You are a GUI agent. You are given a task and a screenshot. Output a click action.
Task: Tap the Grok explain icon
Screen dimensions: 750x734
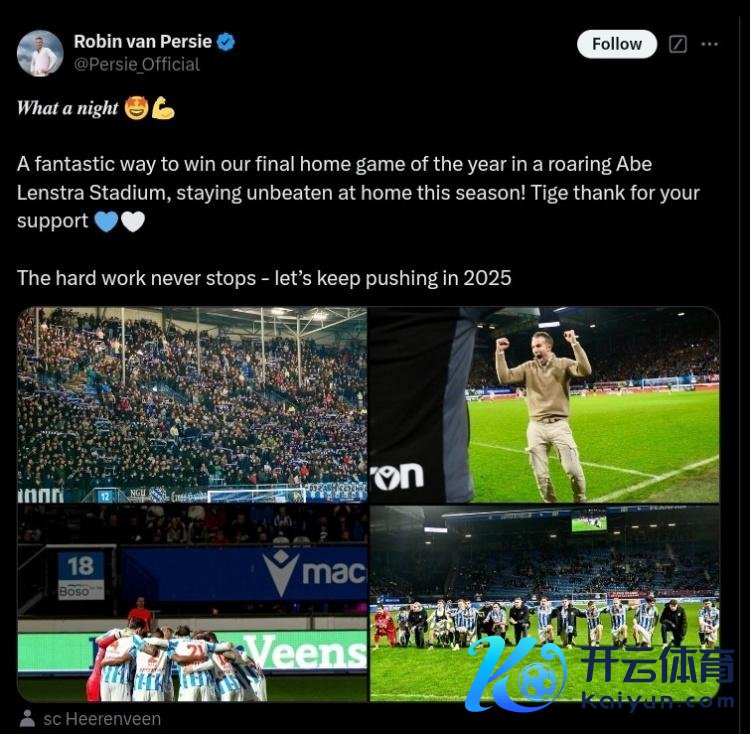click(677, 44)
